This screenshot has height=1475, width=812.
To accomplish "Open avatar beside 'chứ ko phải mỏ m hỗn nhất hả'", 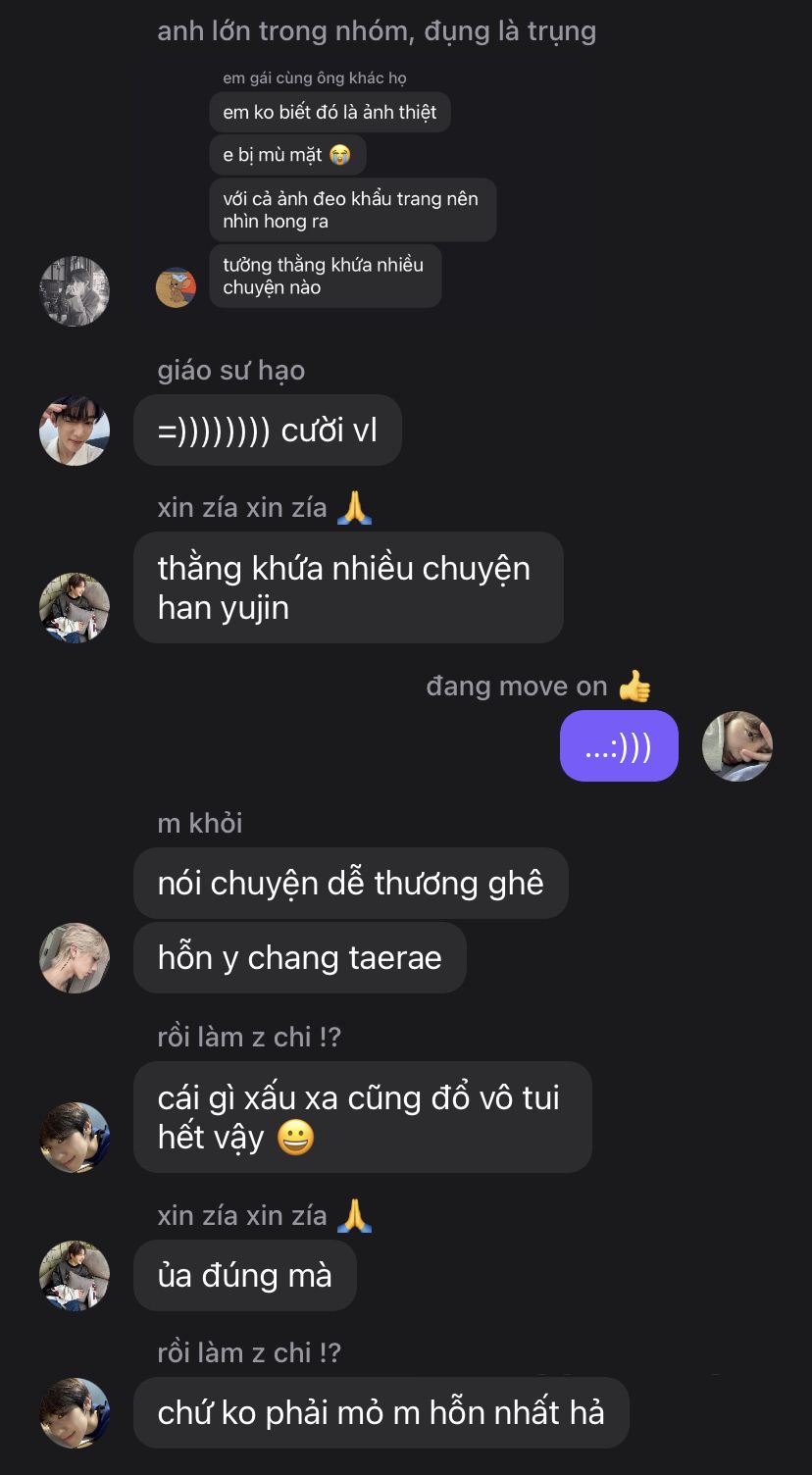I will coord(74,1412).
